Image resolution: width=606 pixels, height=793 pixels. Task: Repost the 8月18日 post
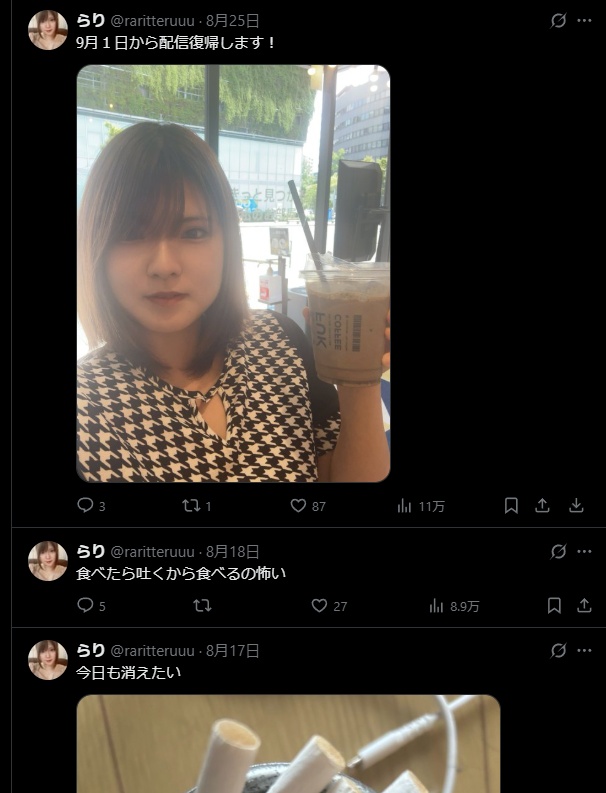202,605
